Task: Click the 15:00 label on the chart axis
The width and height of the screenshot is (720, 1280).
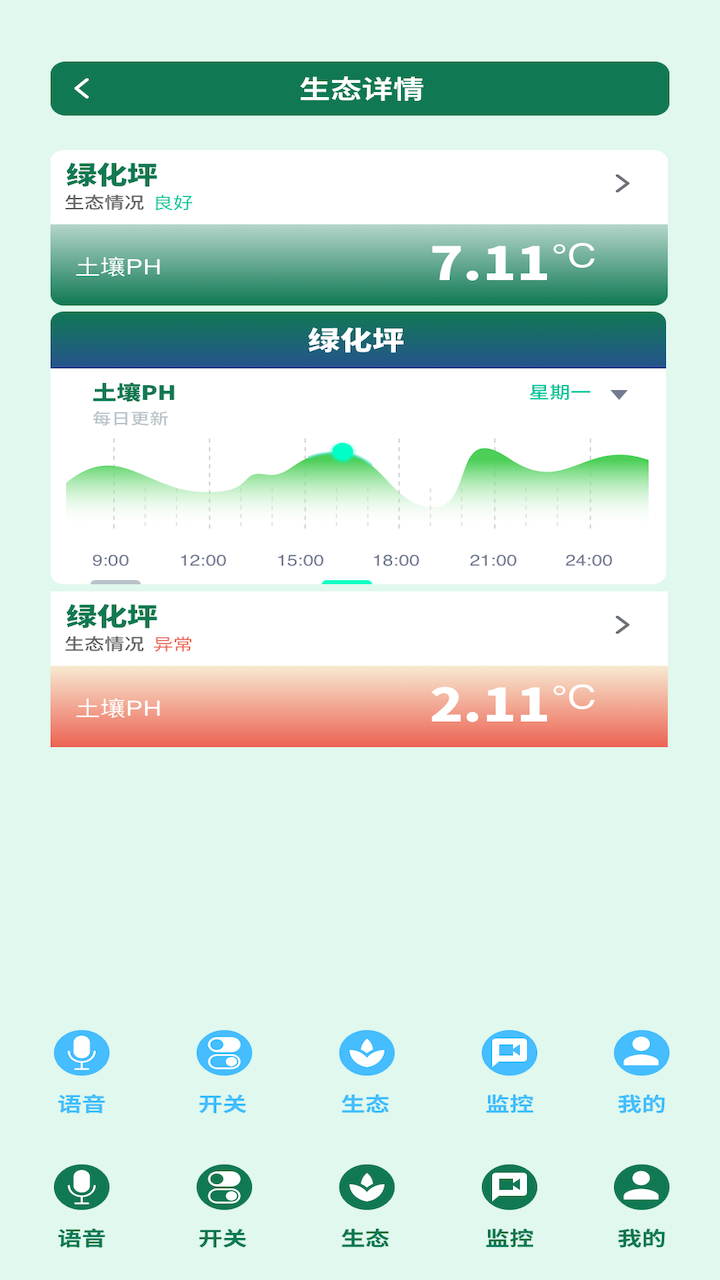Action: [x=300, y=561]
